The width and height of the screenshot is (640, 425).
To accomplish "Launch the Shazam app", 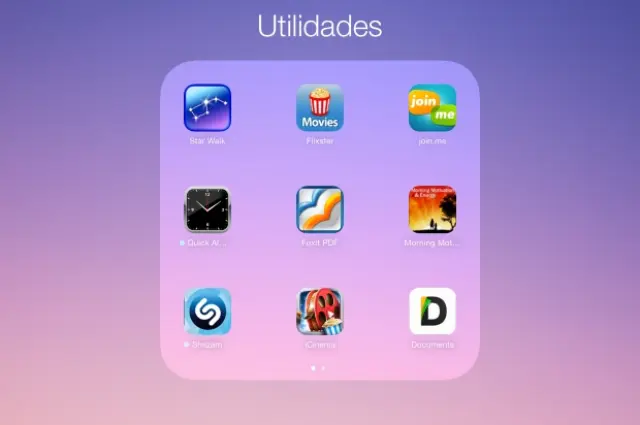I will pyautogui.click(x=207, y=312).
